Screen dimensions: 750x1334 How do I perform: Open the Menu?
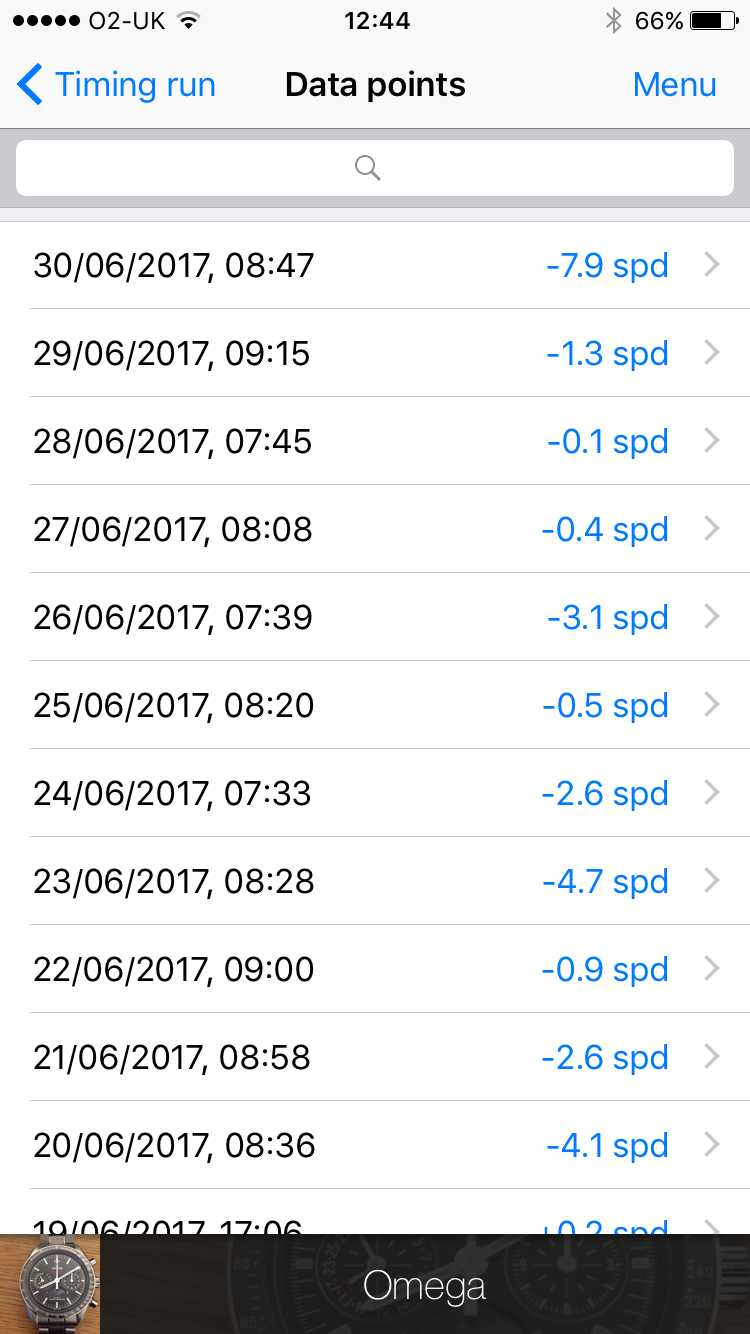click(674, 85)
